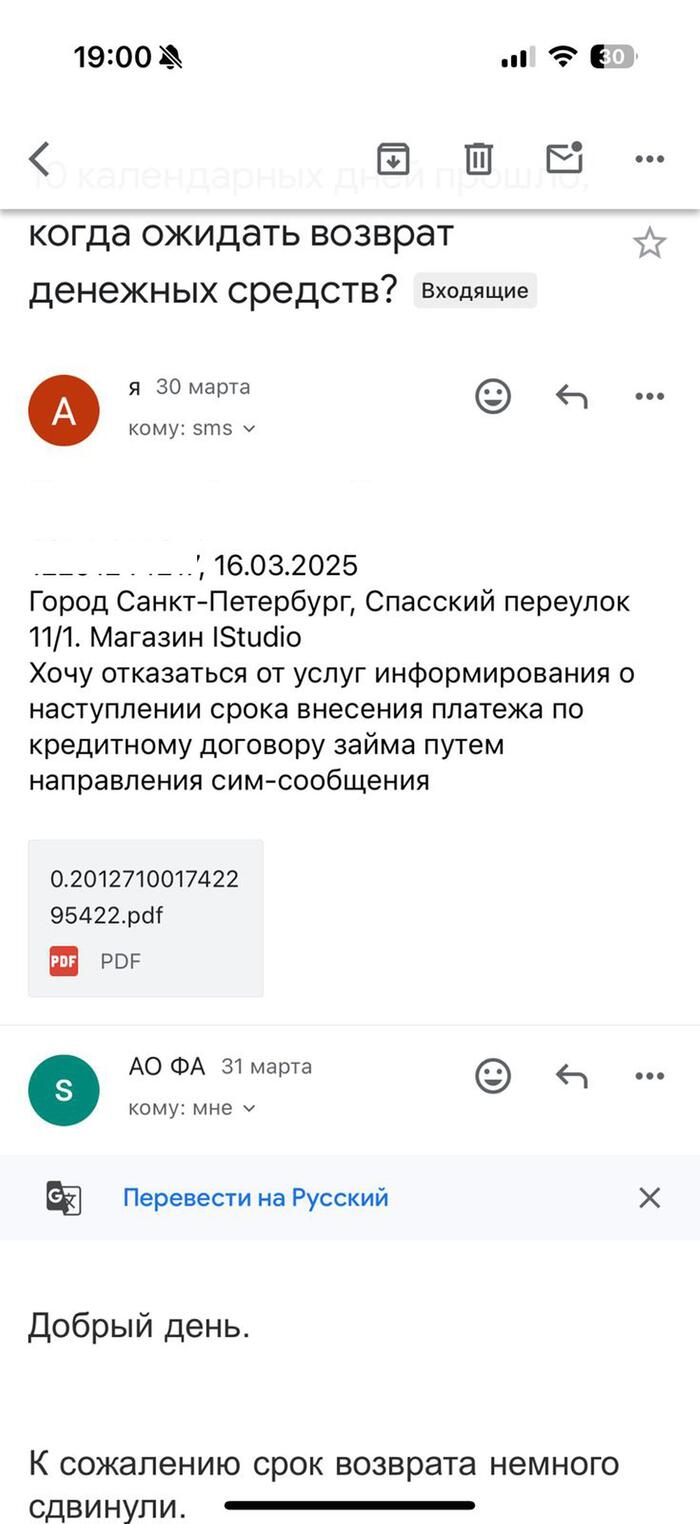Tap the Входящие label chip
This screenshot has height=1524, width=700.
pyautogui.click(x=474, y=291)
